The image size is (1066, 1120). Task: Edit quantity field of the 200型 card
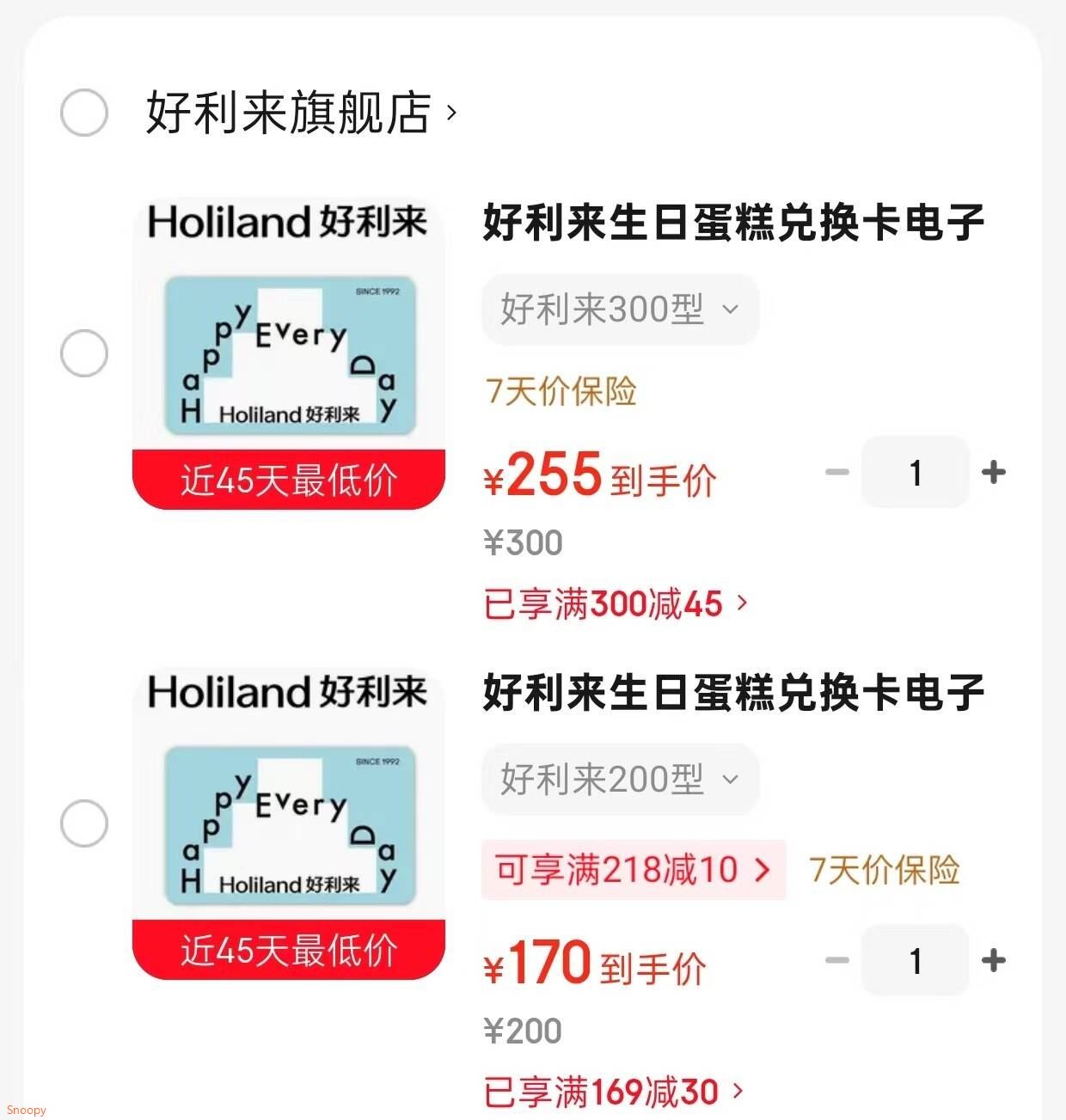[915, 960]
